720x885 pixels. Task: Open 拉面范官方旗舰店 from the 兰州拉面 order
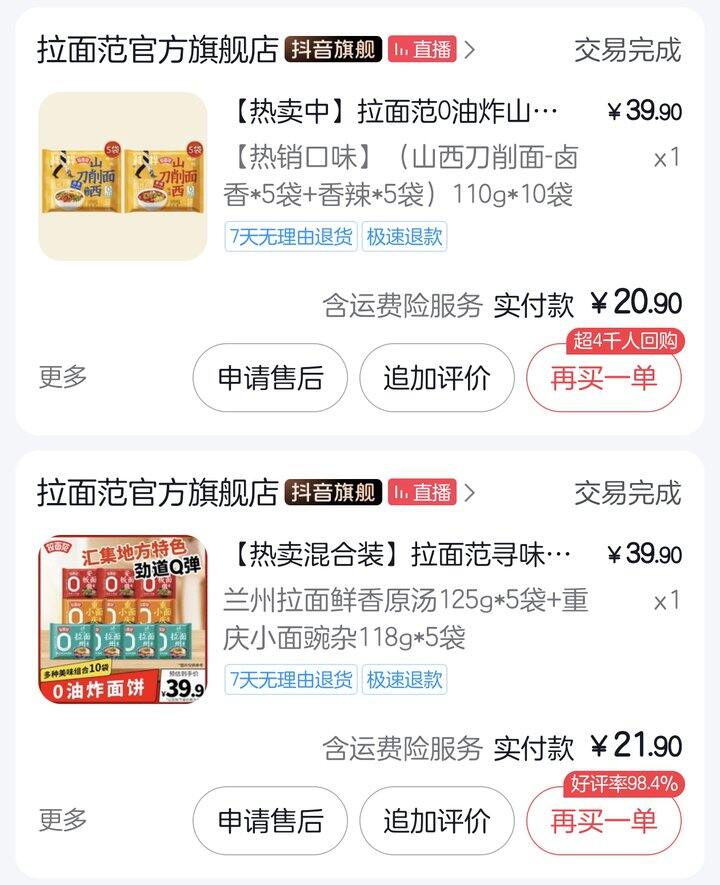pos(157,492)
